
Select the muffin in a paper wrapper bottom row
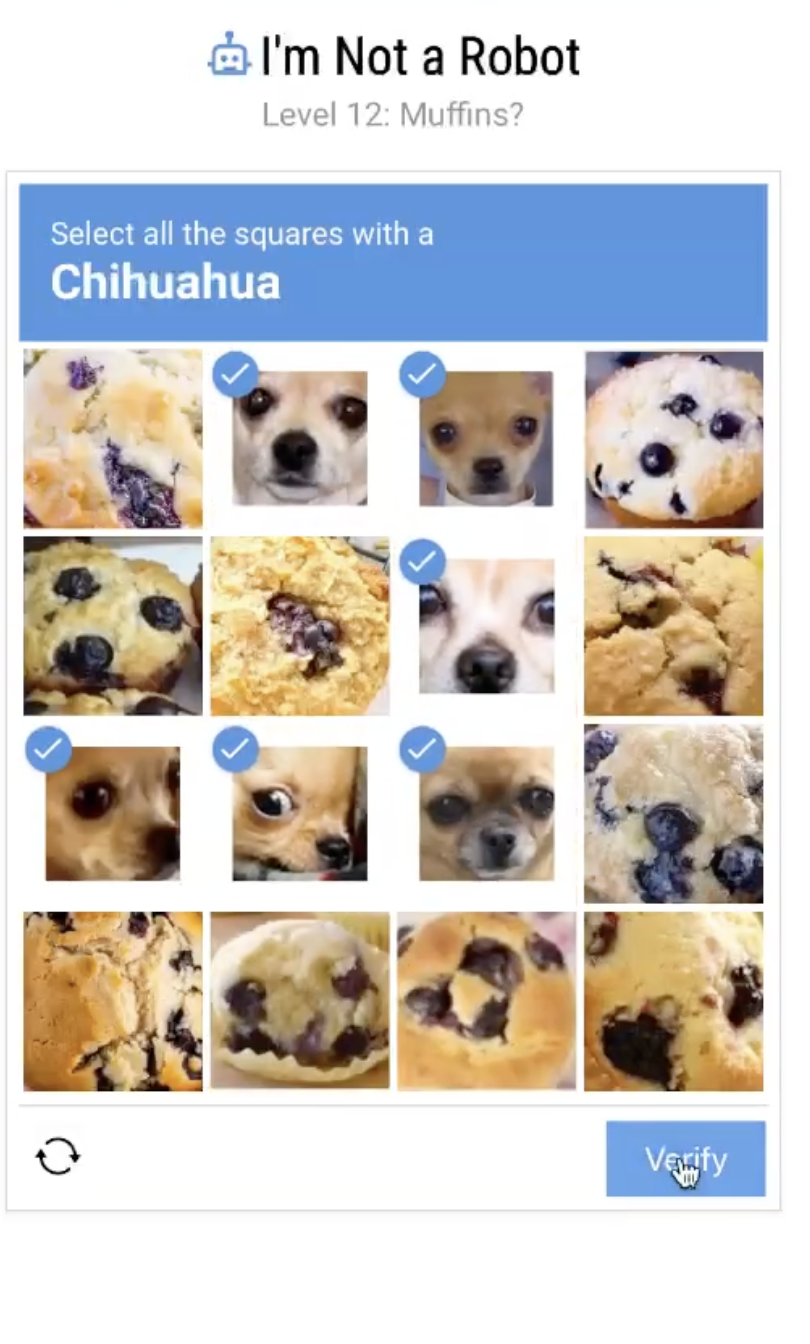[x=299, y=1000]
